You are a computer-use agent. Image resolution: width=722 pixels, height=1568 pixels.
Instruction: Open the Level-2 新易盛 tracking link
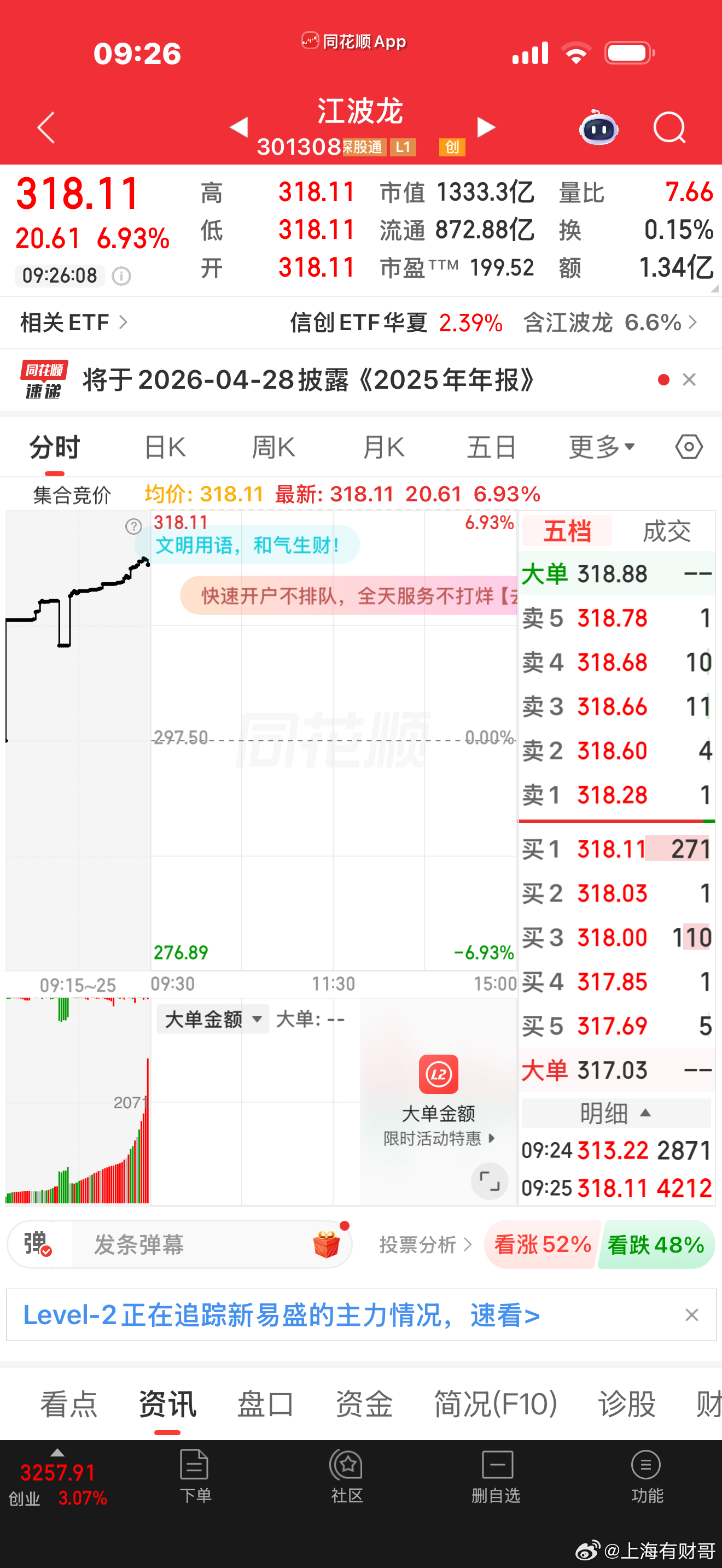click(x=281, y=1315)
